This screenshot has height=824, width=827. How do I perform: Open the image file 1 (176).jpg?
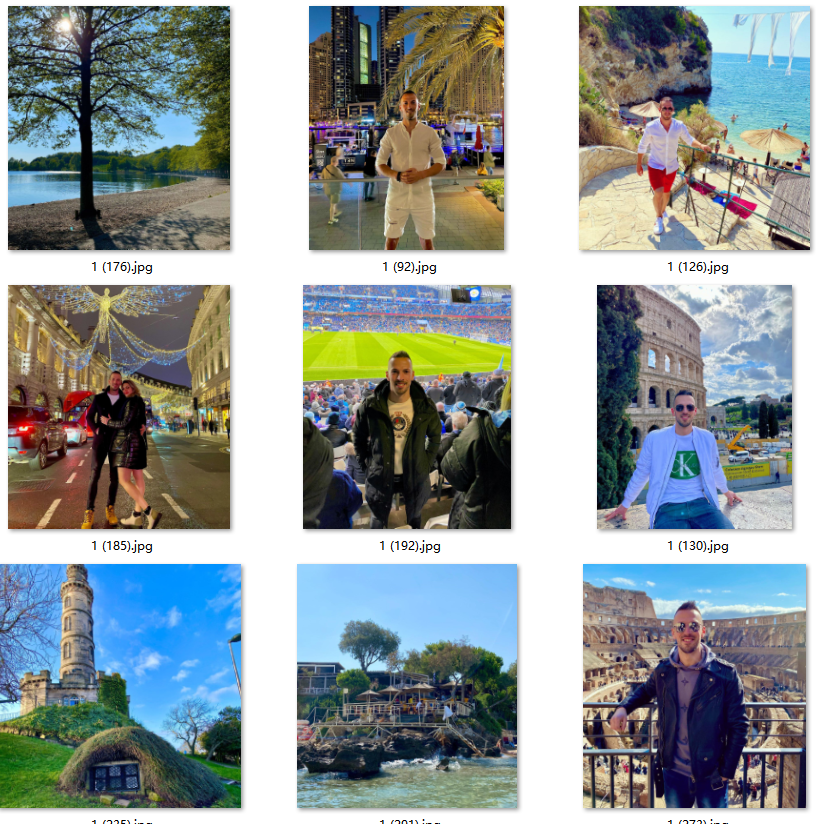[x=119, y=128]
